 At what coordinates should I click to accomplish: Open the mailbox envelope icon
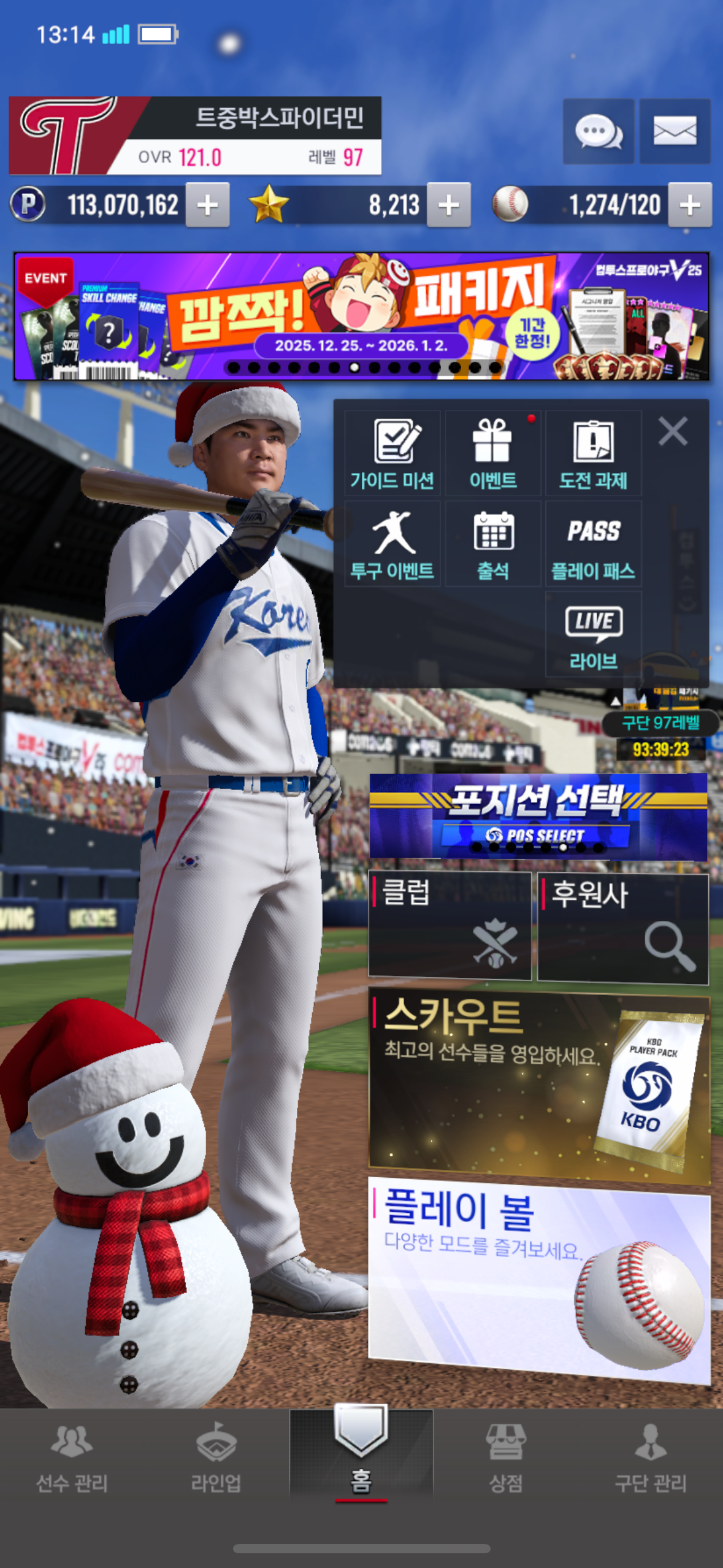(675, 131)
